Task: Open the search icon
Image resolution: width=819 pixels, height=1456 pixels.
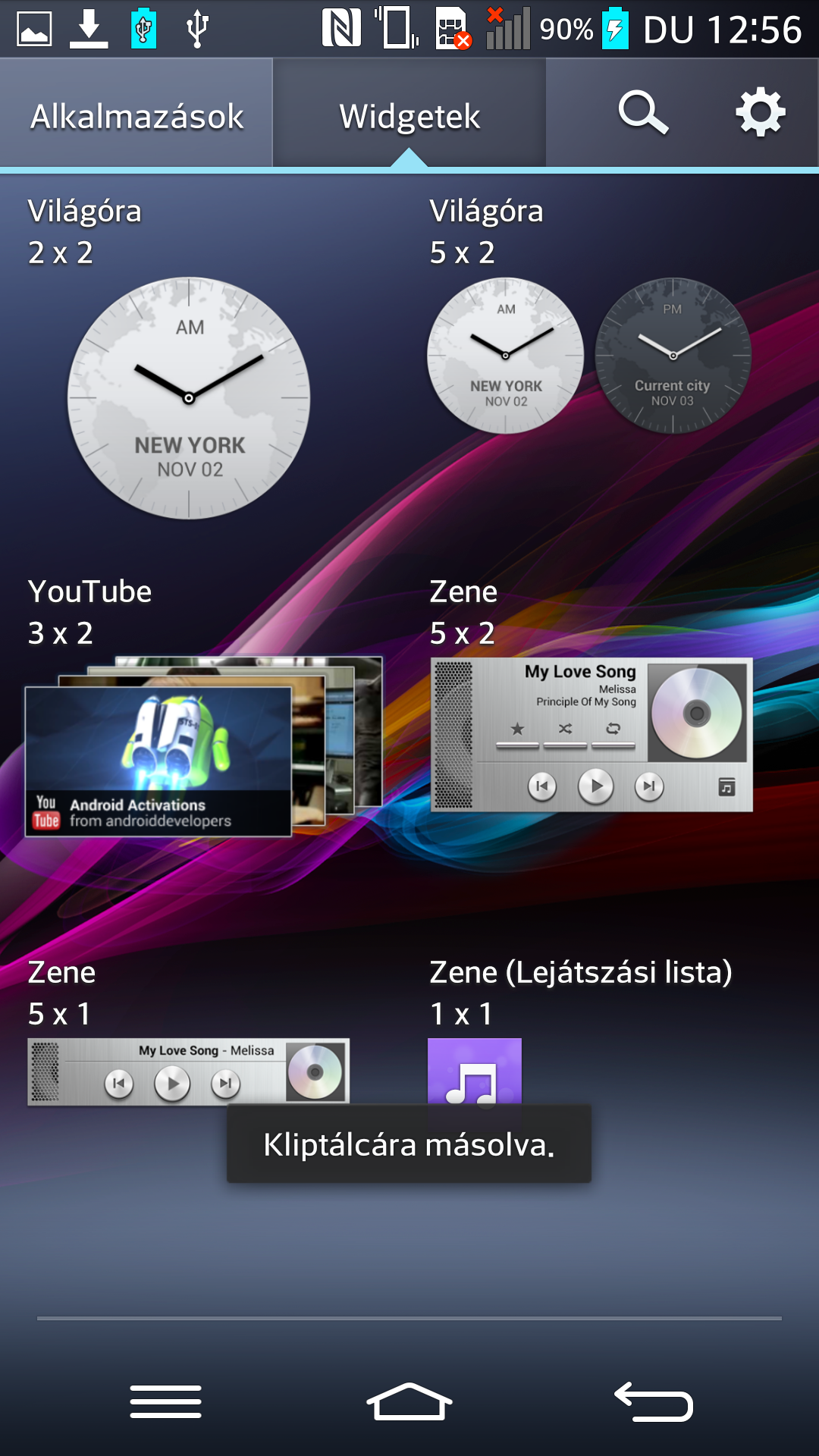Action: (643, 114)
